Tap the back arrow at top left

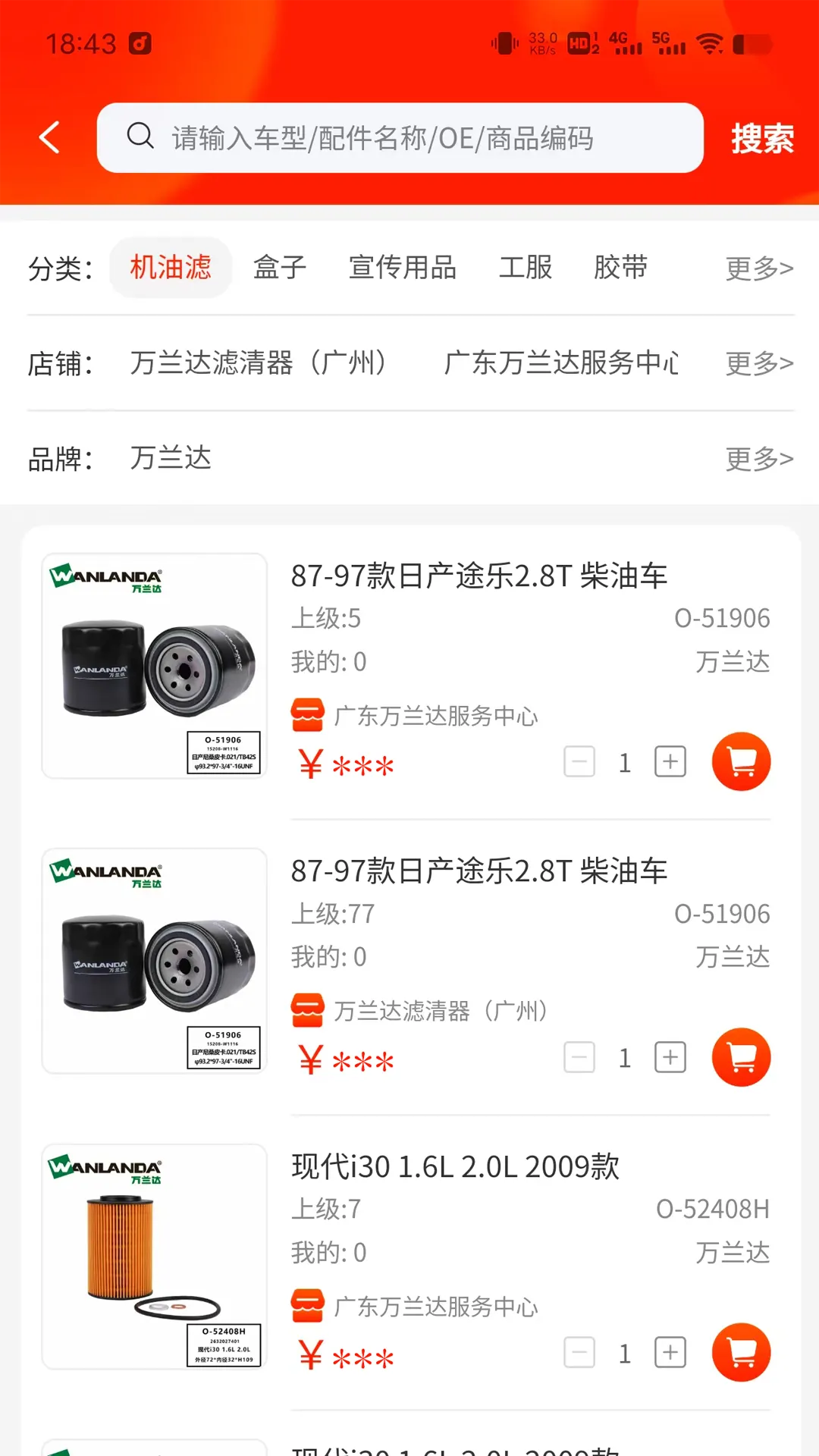pyautogui.click(x=49, y=137)
